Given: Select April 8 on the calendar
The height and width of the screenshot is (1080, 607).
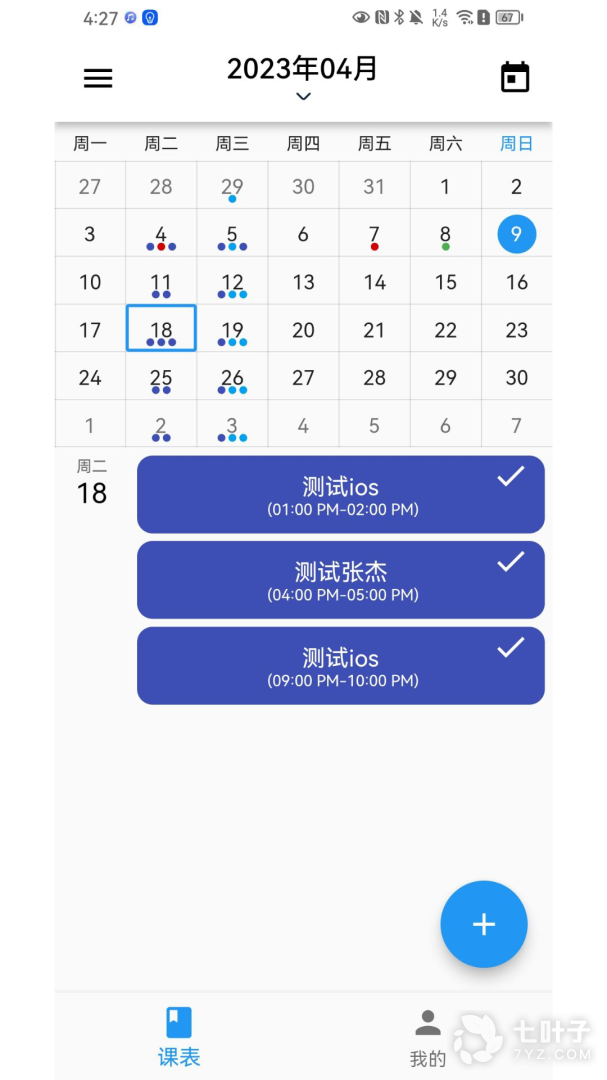Looking at the screenshot, I should pyautogui.click(x=445, y=235).
